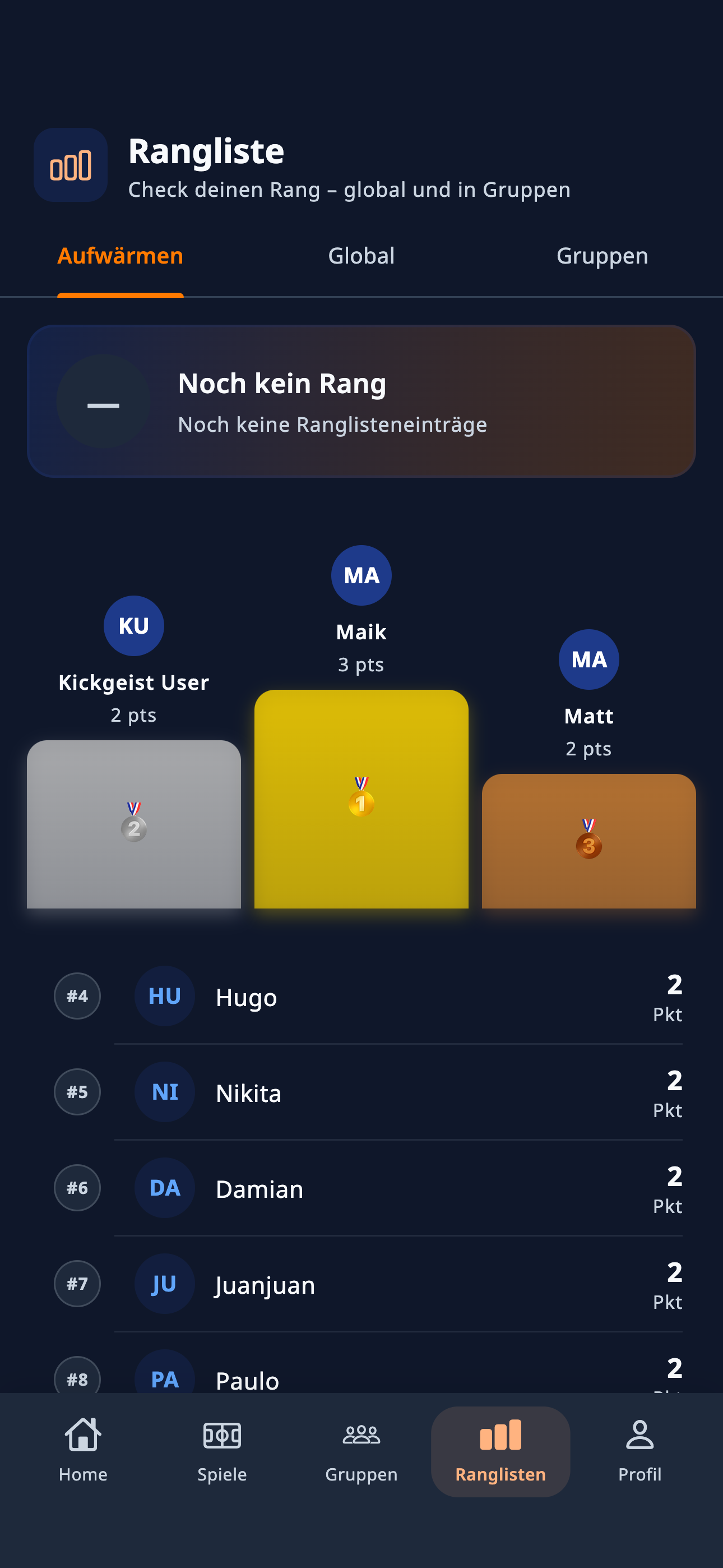Click Juanjuan's JU avatar circle
The image size is (723, 1568).
pyautogui.click(x=164, y=1284)
